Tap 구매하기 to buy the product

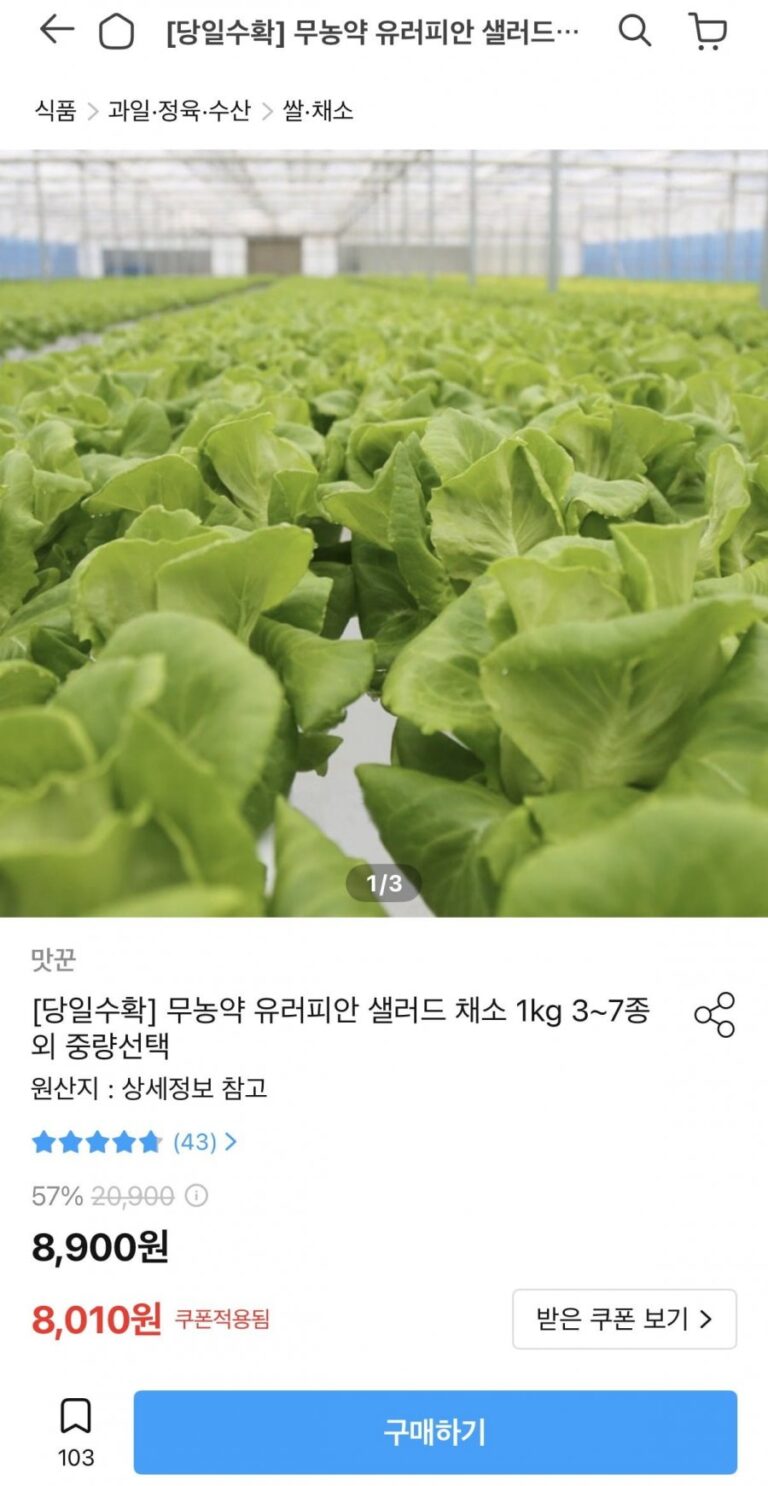coord(435,1432)
